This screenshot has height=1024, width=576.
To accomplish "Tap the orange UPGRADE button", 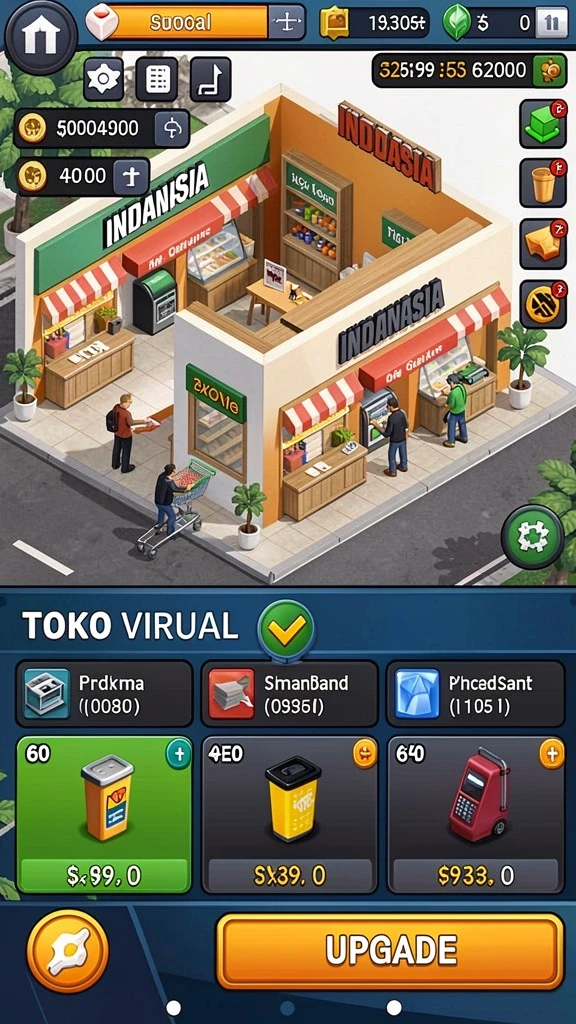I will pyautogui.click(x=390, y=950).
